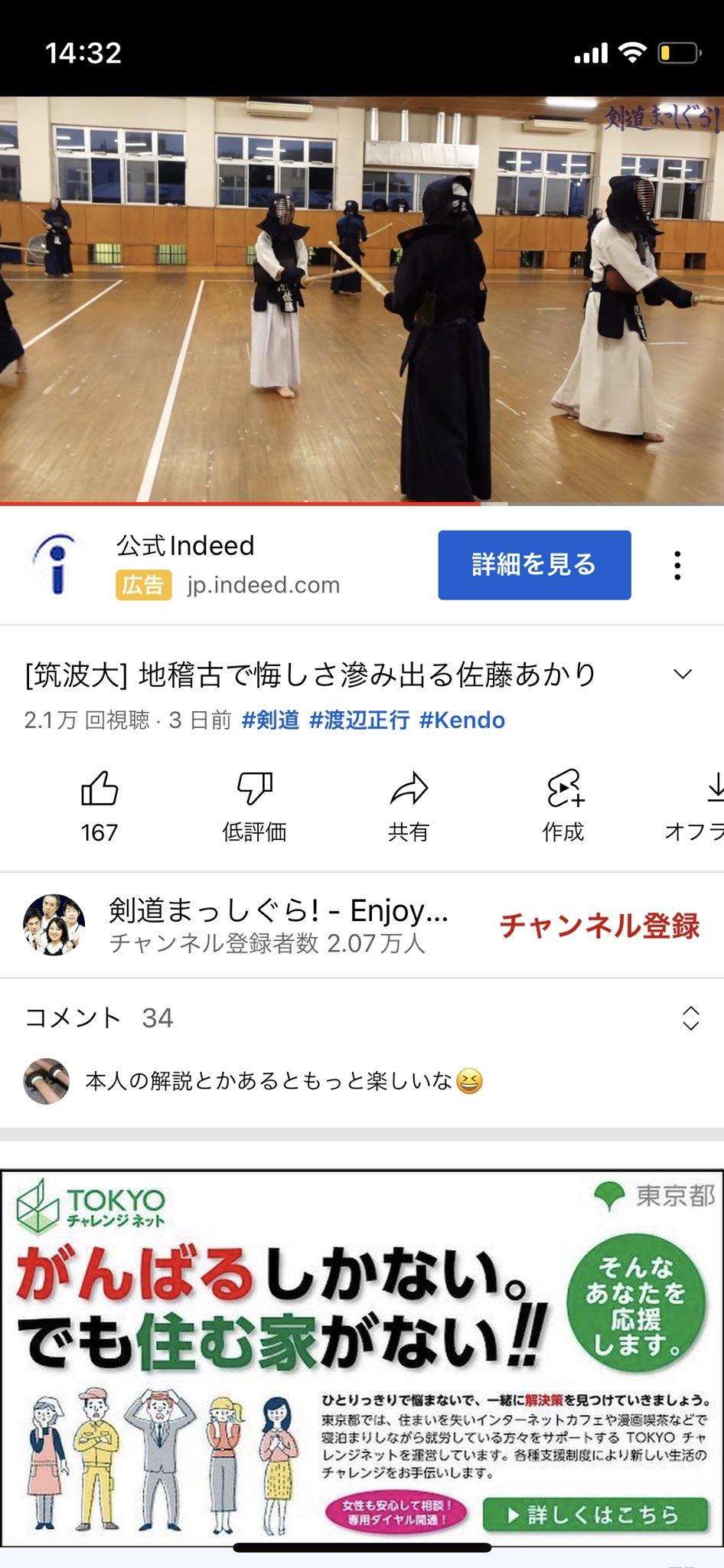
Task: Tap the 詳細を見る ad button
Action: [x=534, y=565]
